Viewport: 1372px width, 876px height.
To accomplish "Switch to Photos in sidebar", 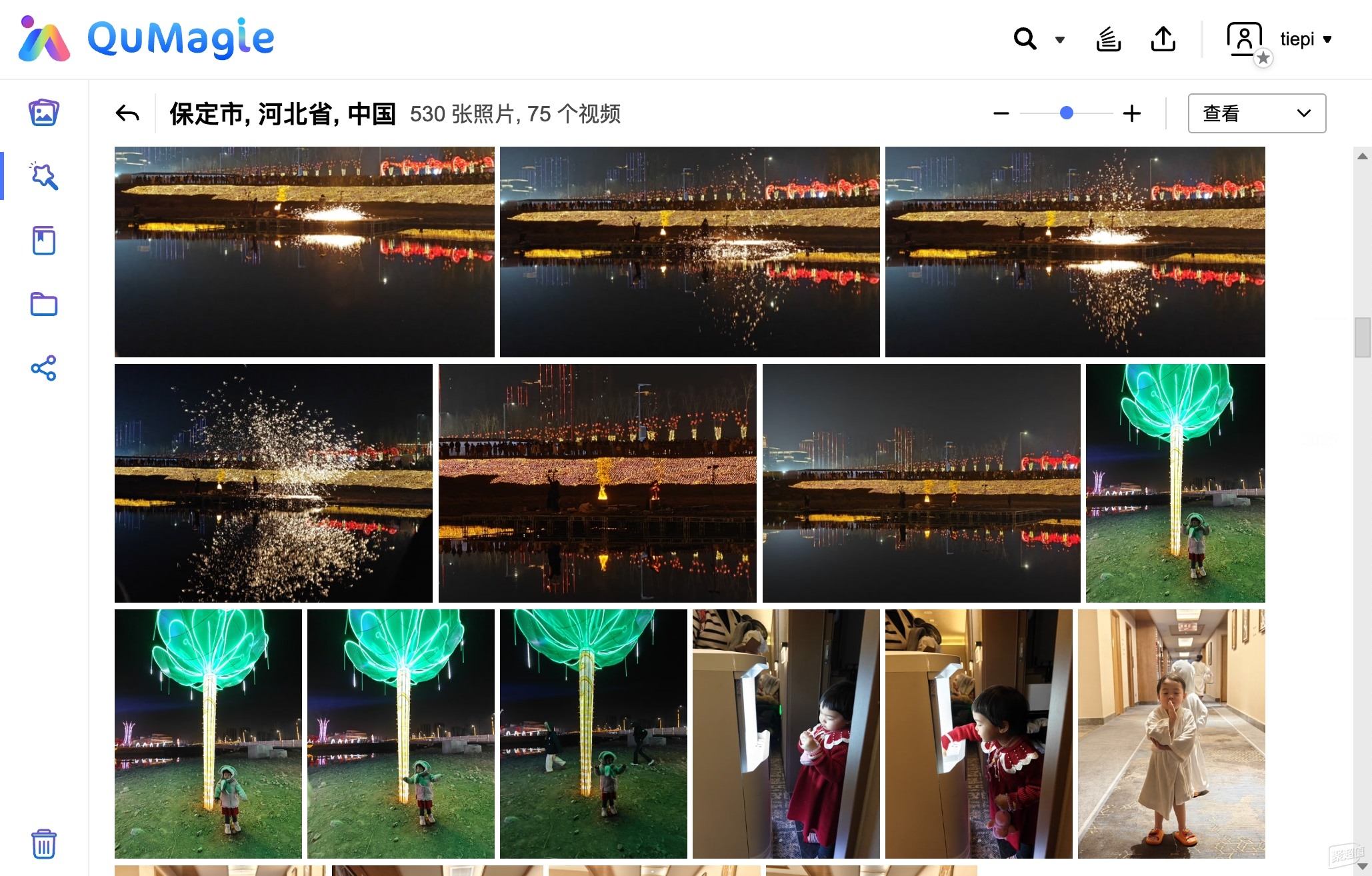I will coord(44,113).
